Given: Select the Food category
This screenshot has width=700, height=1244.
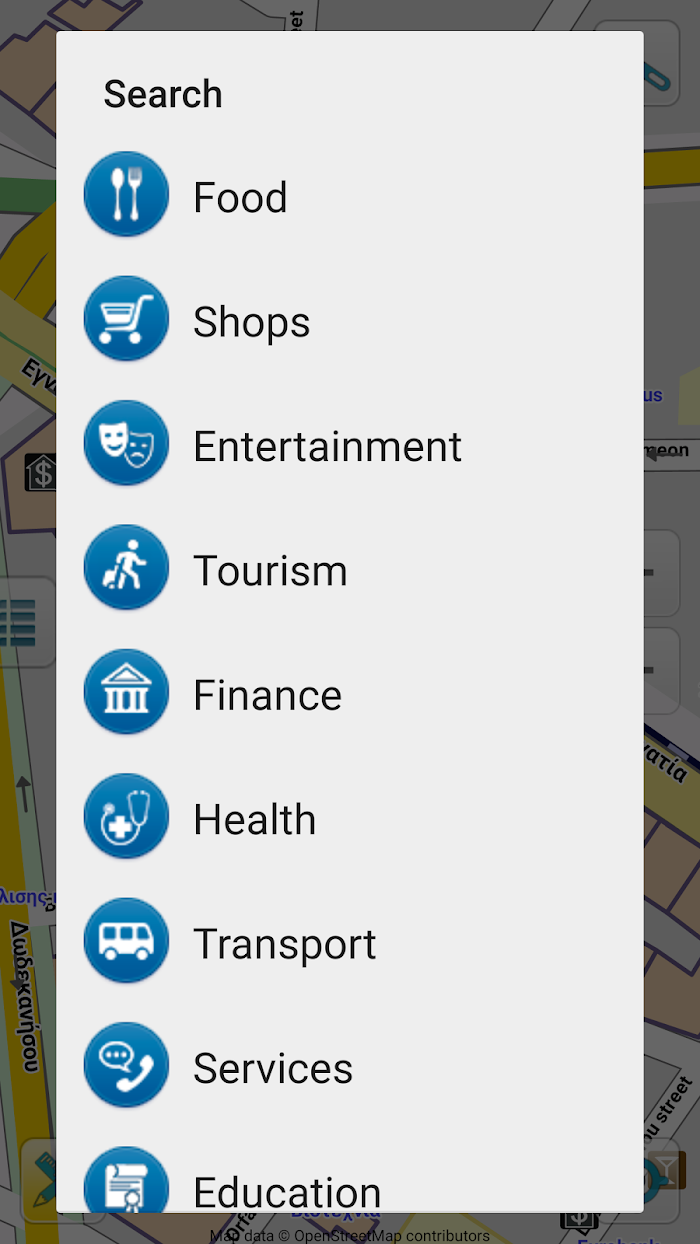Looking at the screenshot, I should tap(349, 197).
